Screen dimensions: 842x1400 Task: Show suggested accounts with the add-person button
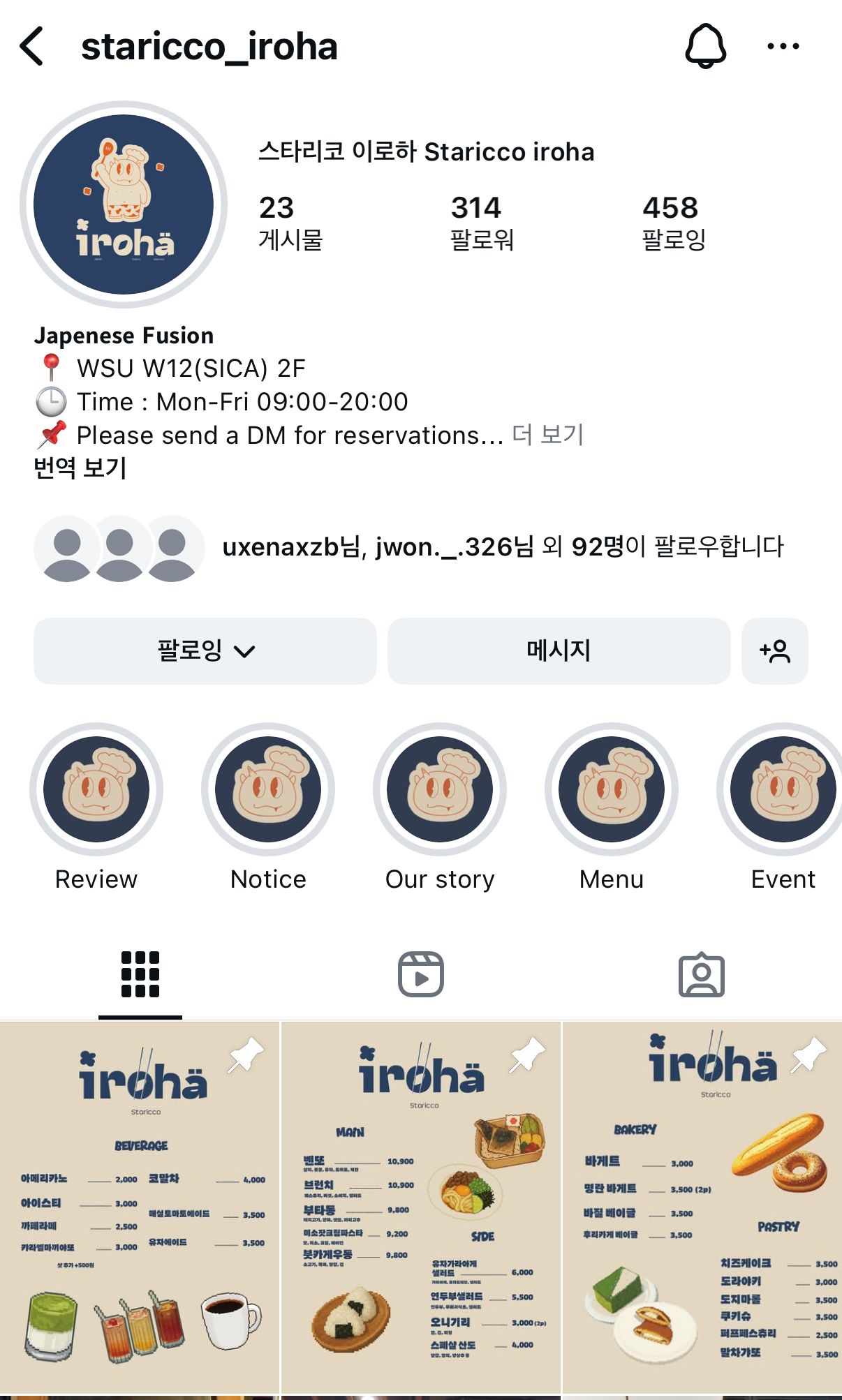(x=774, y=650)
